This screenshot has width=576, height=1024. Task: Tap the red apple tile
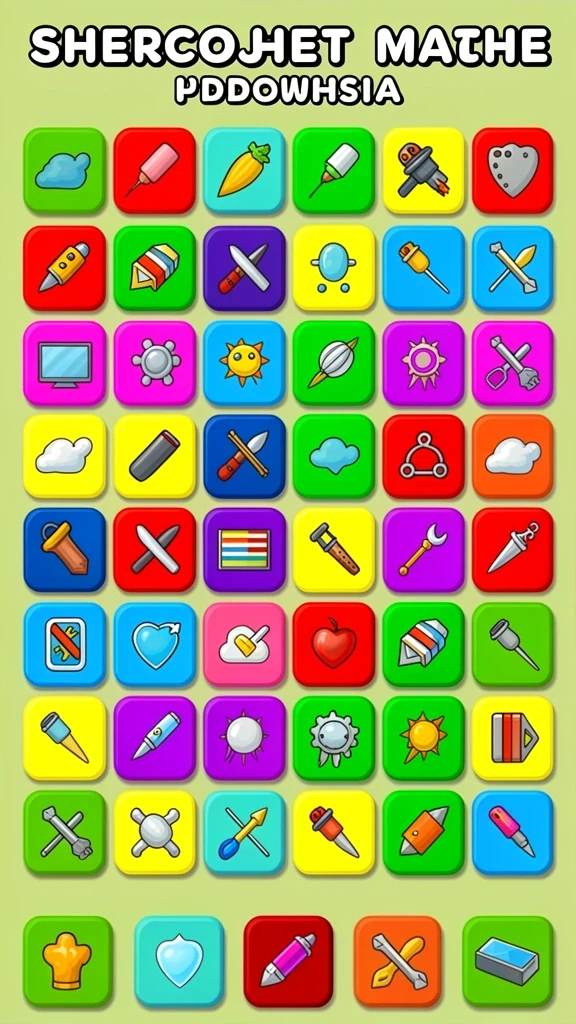point(334,645)
